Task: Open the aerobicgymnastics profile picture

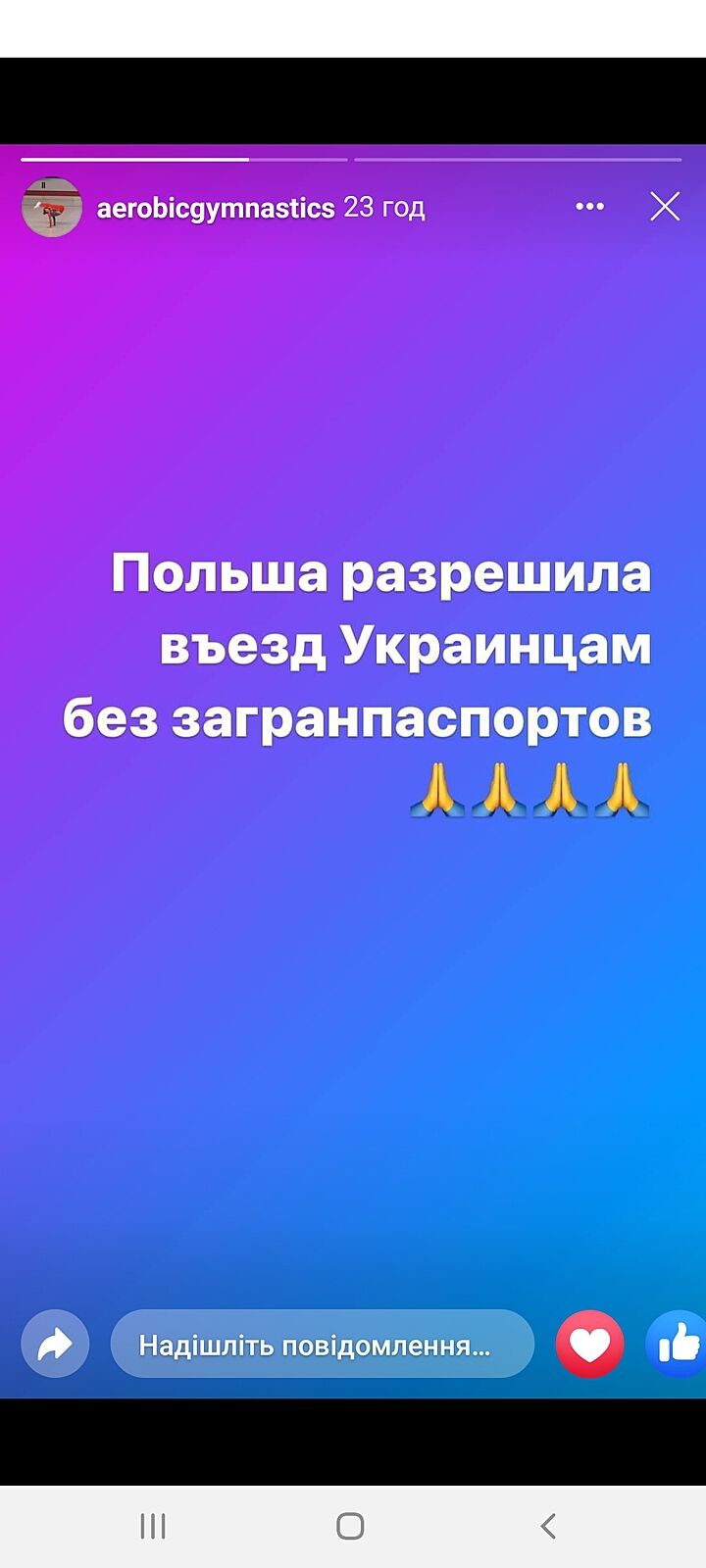Action: (51, 208)
